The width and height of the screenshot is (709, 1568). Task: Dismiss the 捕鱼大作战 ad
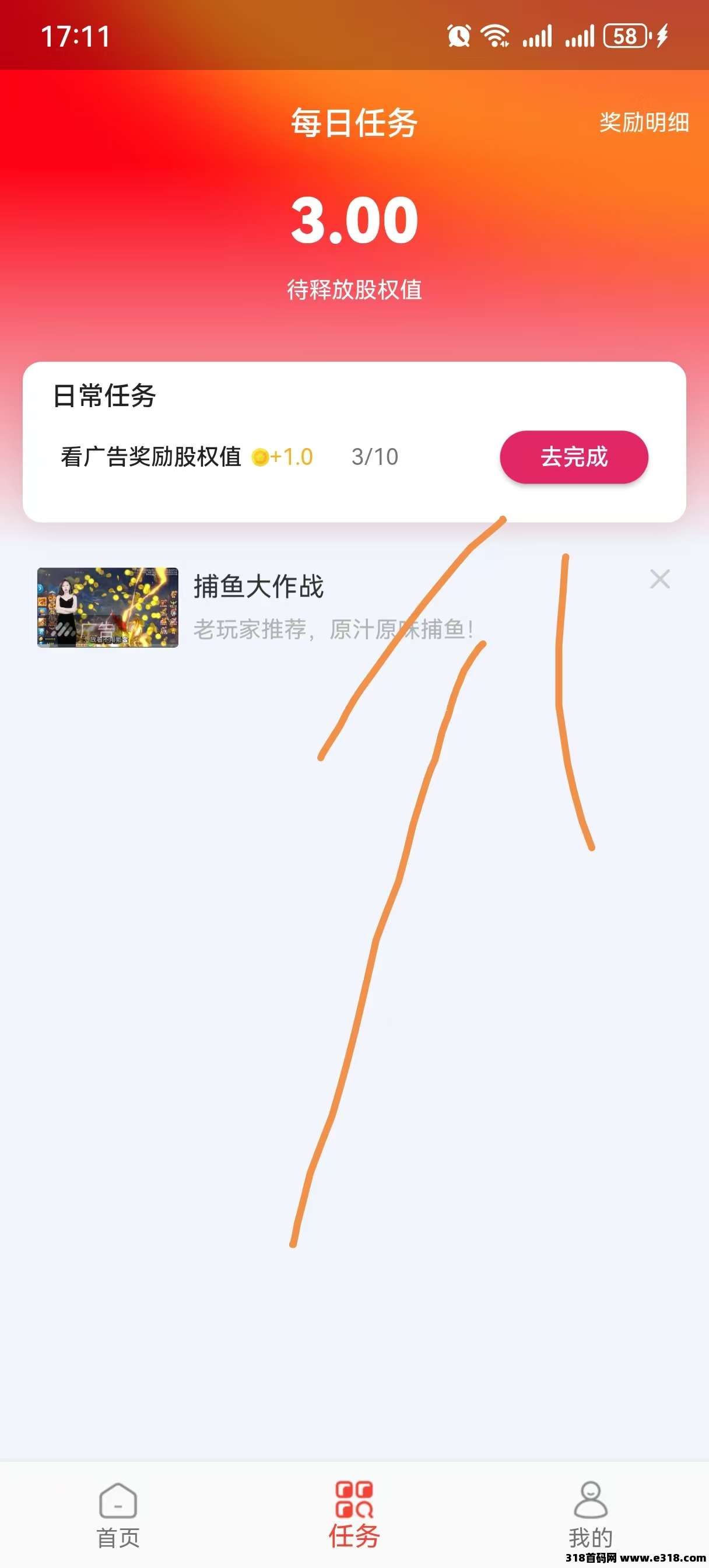[659, 579]
